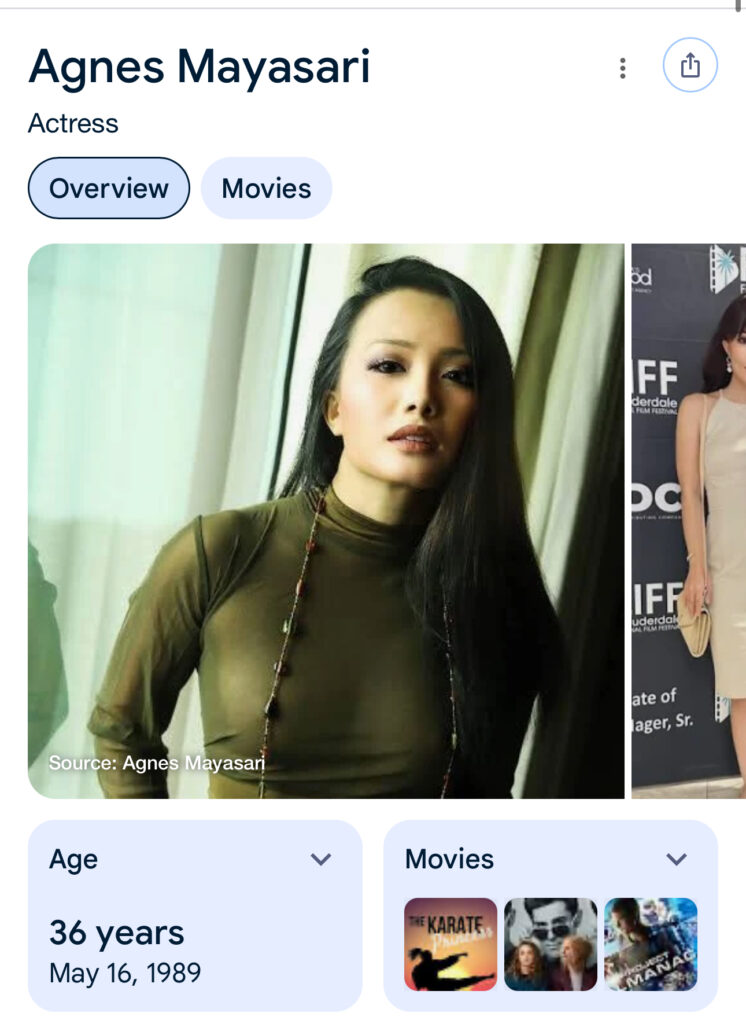Switch to the Movies chip
Viewport: 746px width, 1024px height.
[266, 188]
